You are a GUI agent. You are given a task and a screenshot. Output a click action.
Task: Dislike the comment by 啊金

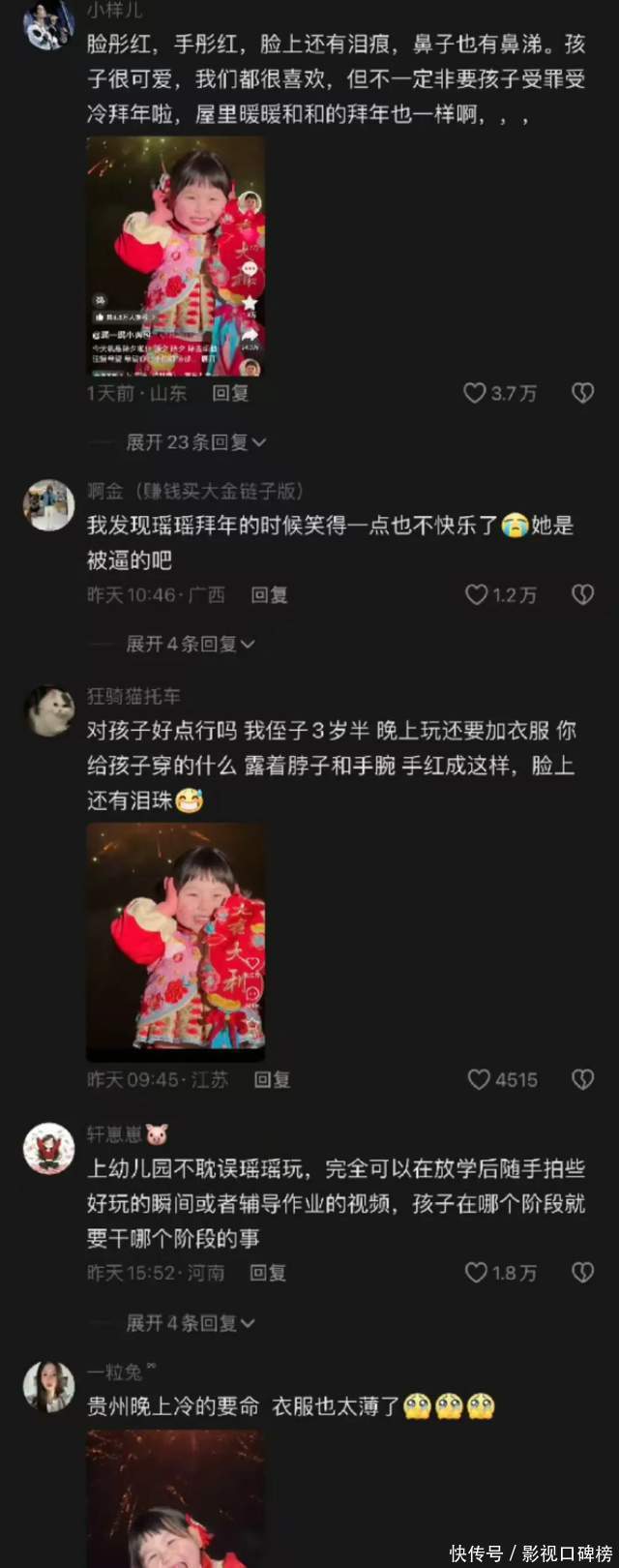point(582,594)
